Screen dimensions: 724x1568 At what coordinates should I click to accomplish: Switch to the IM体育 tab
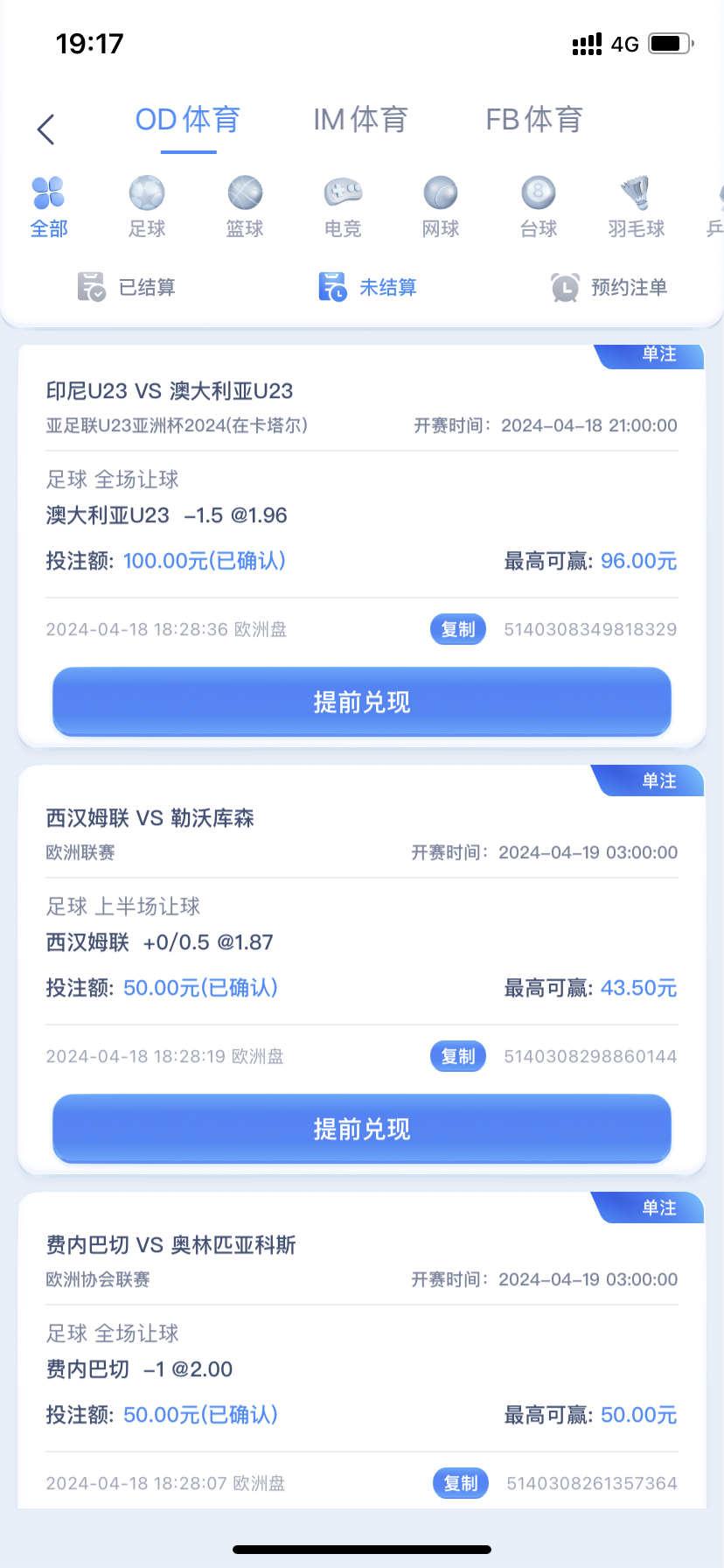(x=360, y=120)
